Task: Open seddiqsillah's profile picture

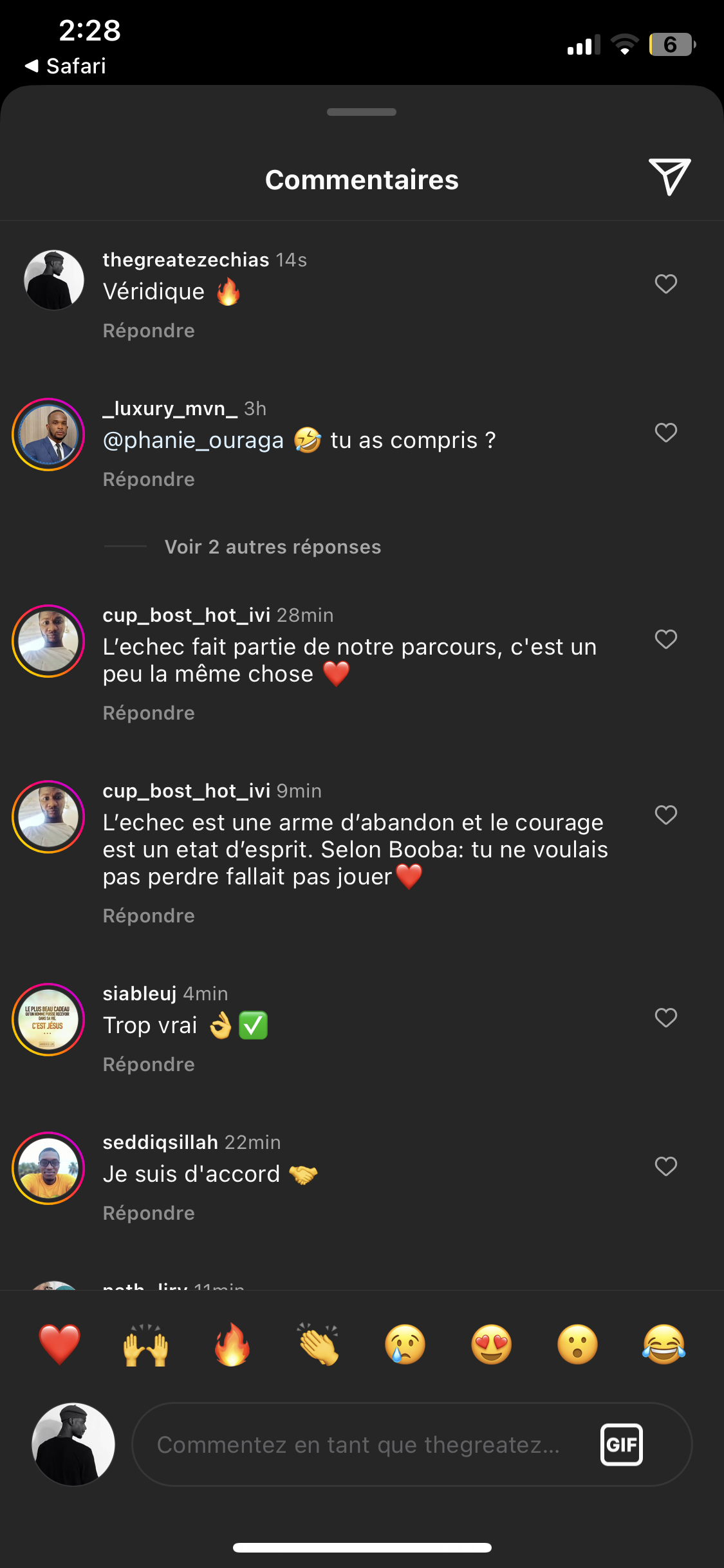Action: pyautogui.click(x=48, y=1168)
